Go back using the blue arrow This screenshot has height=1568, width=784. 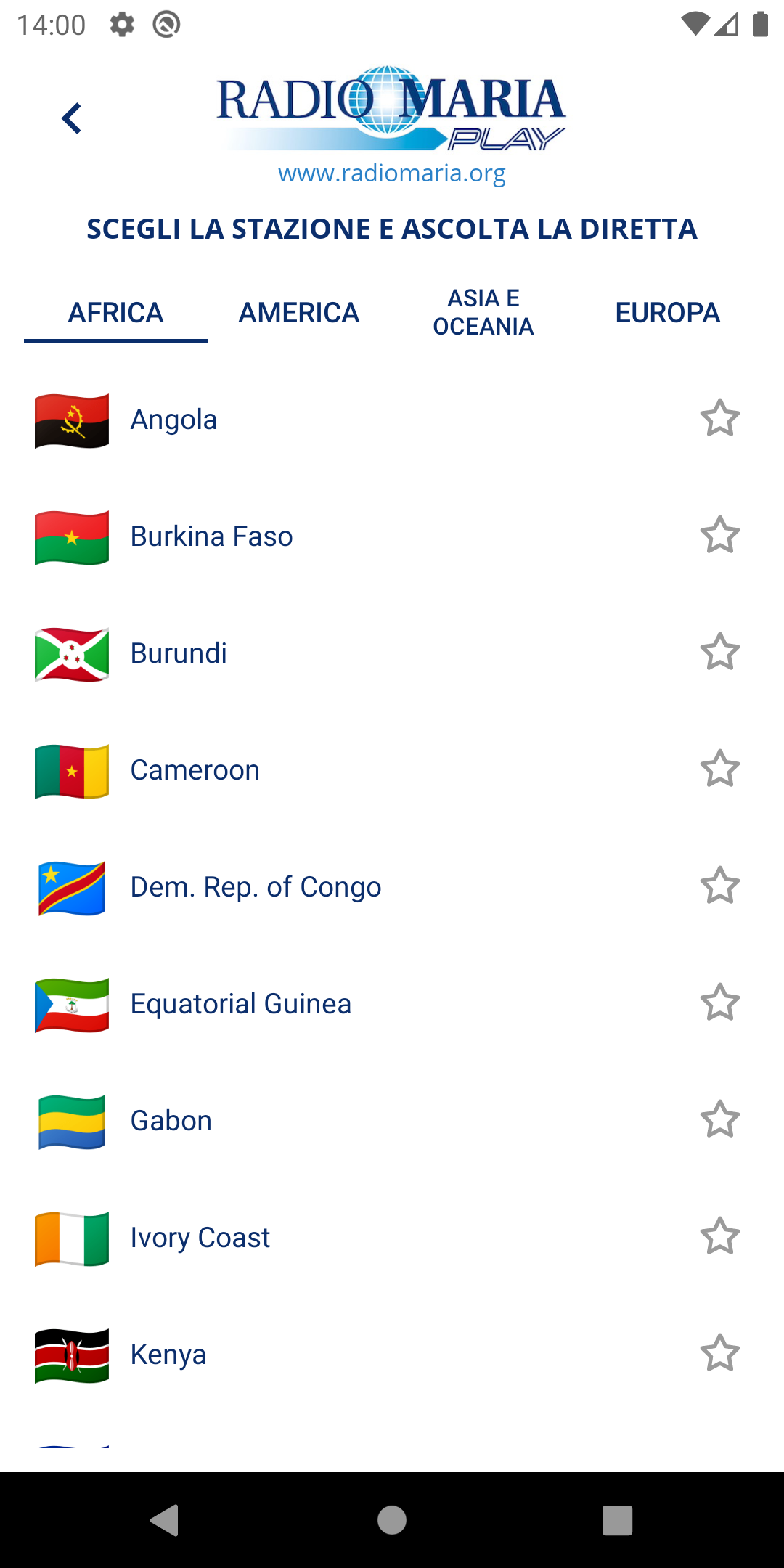click(71, 118)
